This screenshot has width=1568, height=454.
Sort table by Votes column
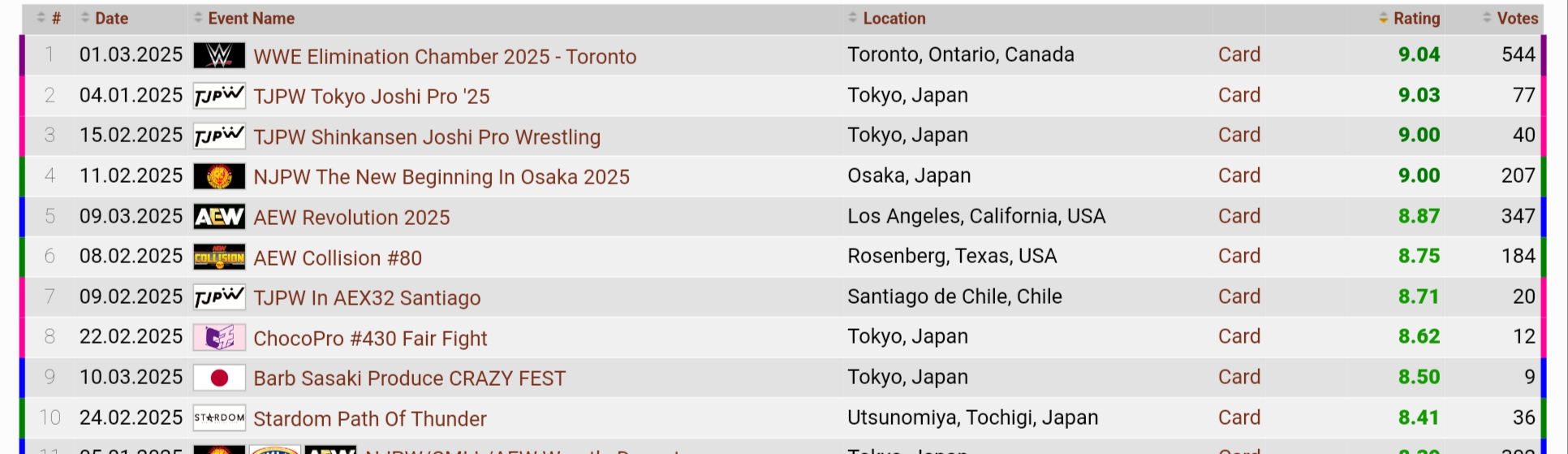click(x=1516, y=19)
